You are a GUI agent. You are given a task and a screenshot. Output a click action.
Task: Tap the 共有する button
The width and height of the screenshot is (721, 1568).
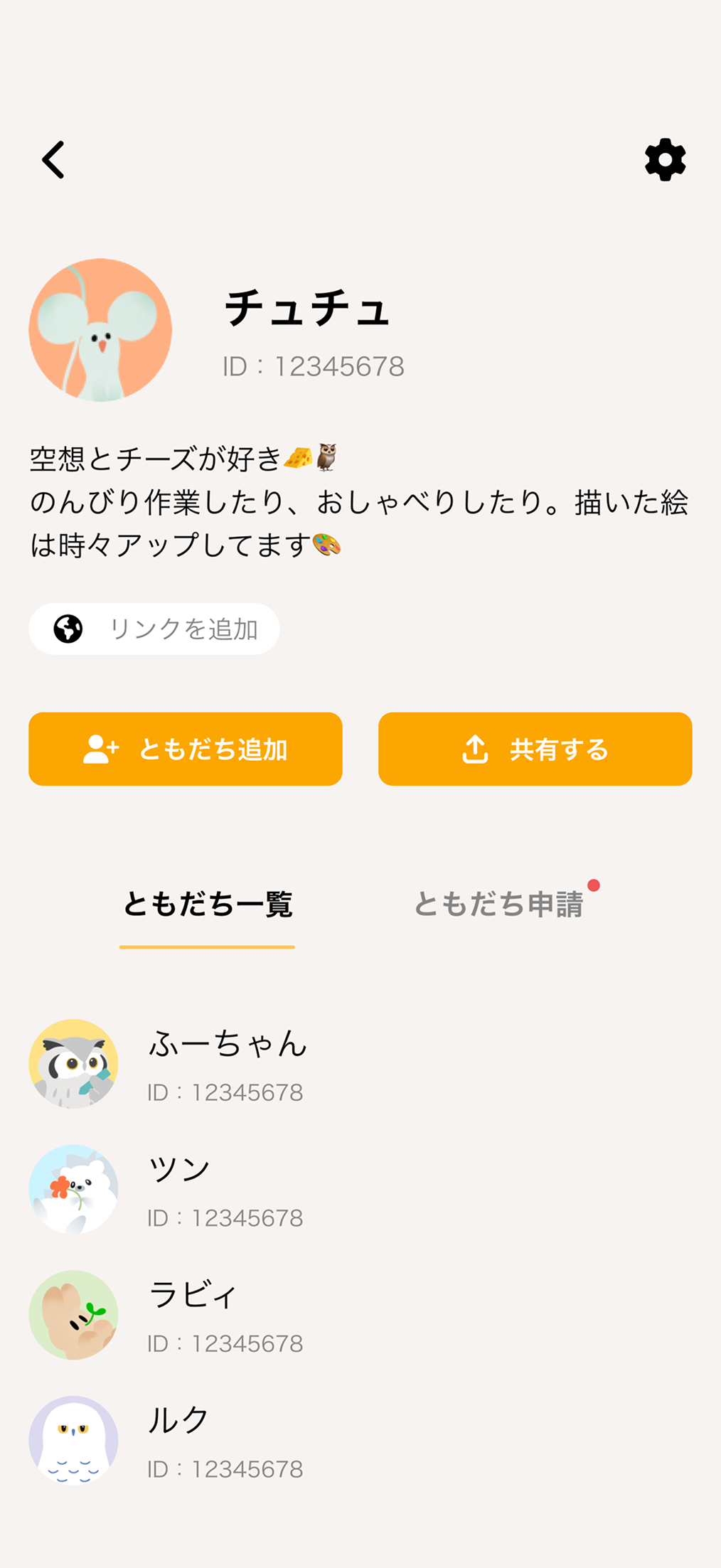[x=535, y=750]
